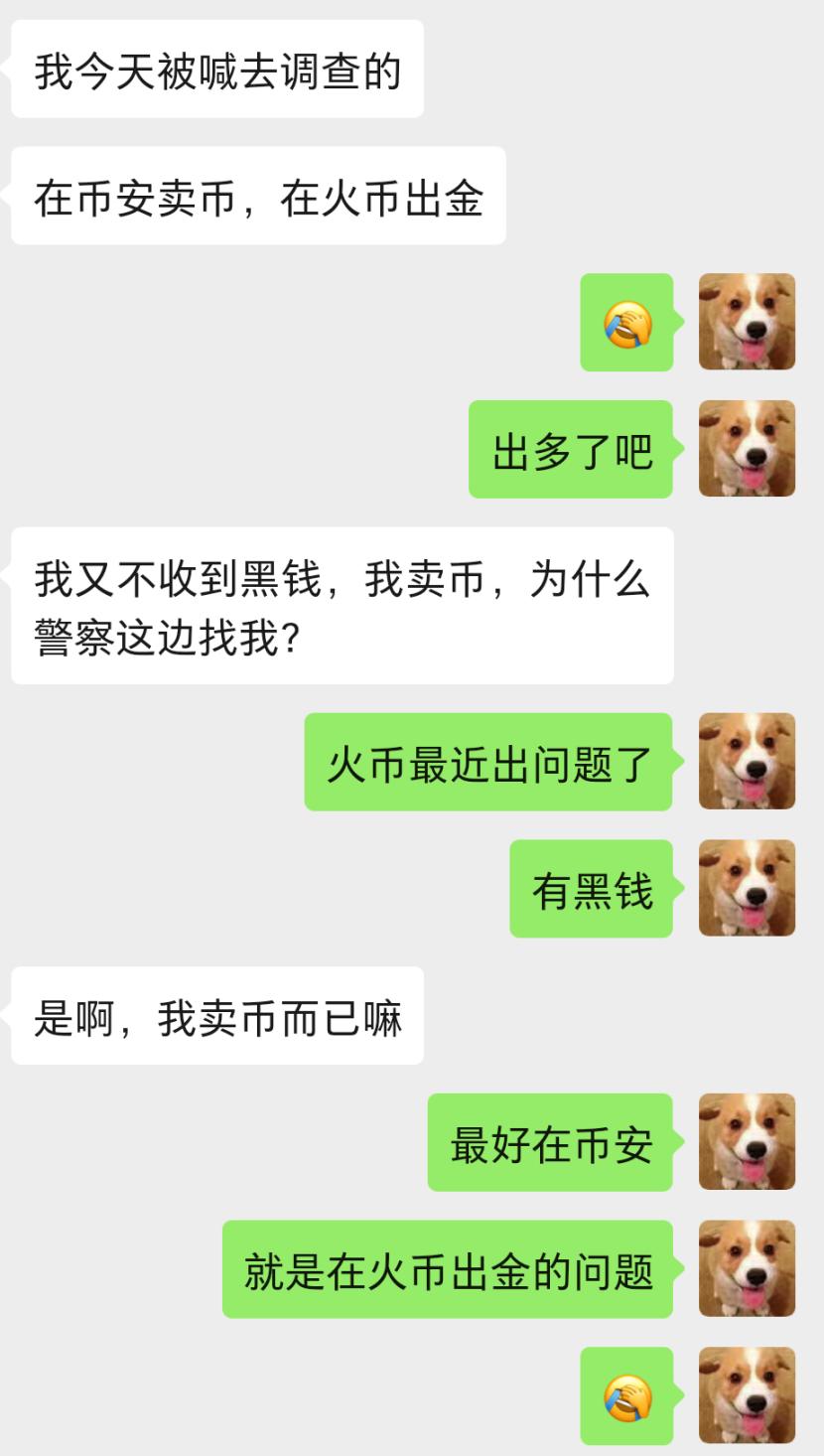Tap the bubble 有黑钱
The width and height of the screenshot is (824, 1456).
[x=591, y=889]
